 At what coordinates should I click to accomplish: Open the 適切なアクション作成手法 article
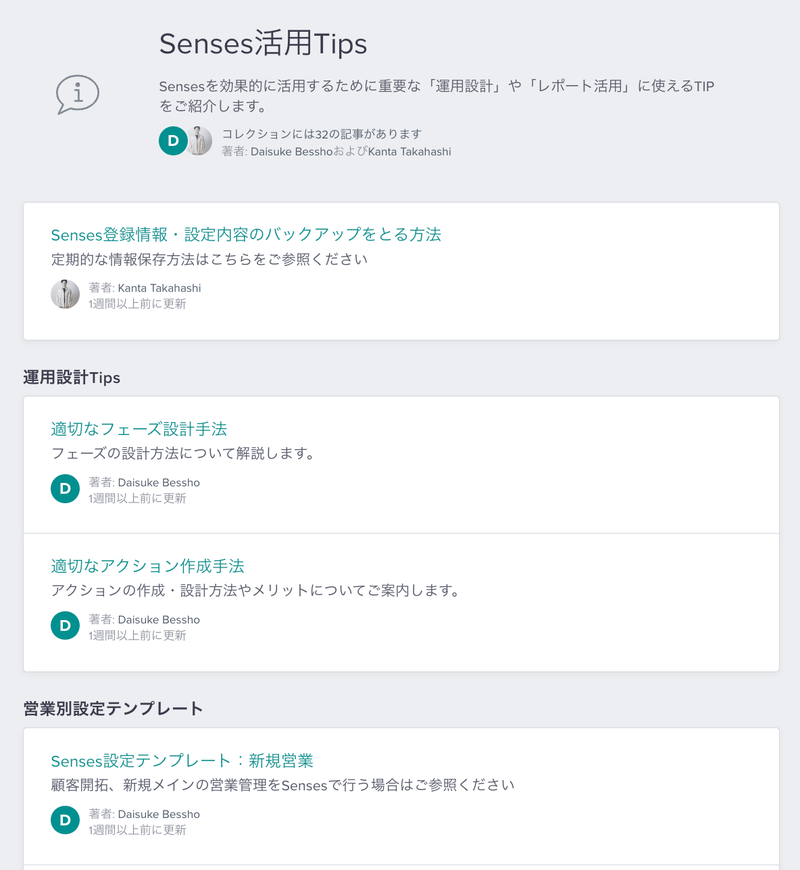point(148,566)
